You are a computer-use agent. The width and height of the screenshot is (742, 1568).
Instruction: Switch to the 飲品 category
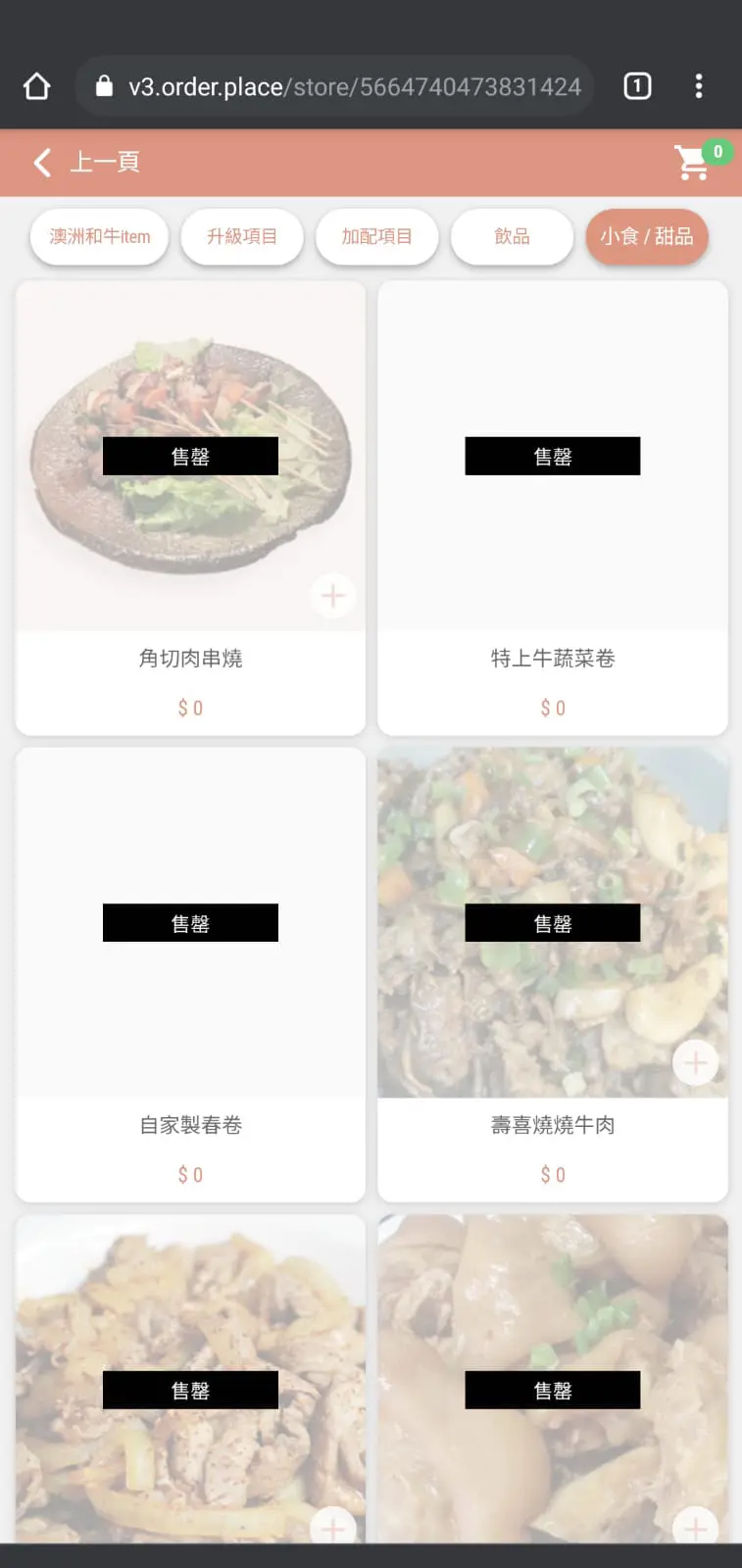tap(512, 236)
